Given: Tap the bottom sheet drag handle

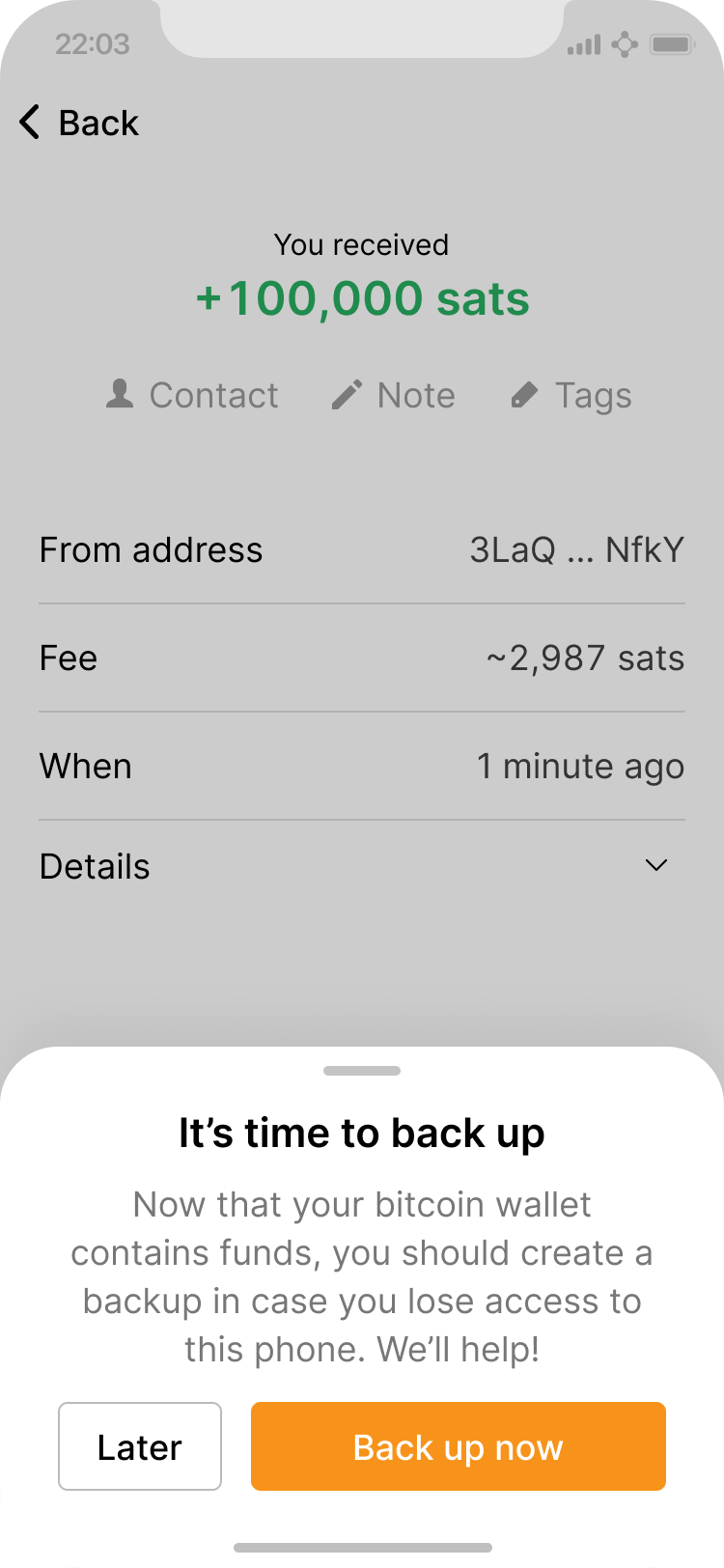Looking at the screenshot, I should click(x=362, y=1071).
